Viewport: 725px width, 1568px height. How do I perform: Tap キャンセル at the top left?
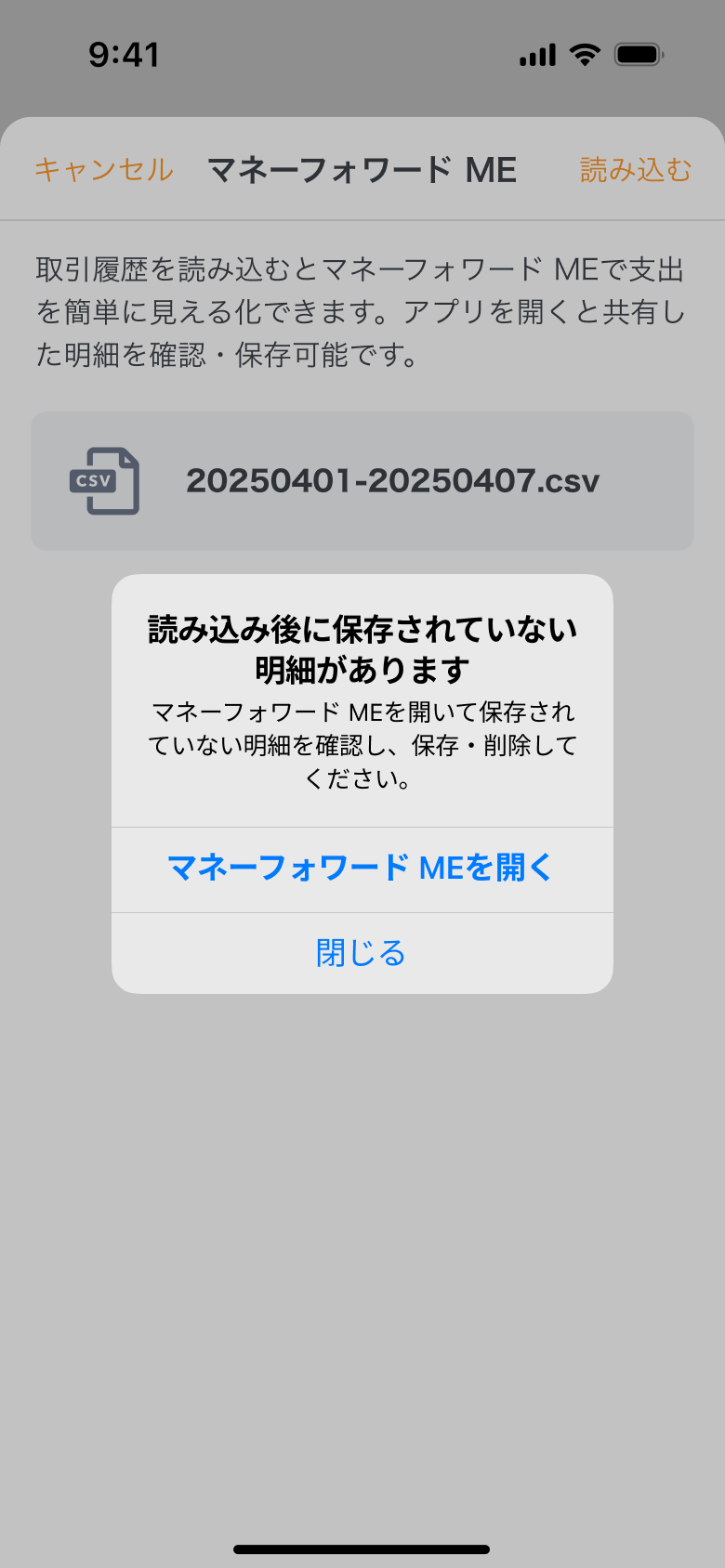(104, 170)
